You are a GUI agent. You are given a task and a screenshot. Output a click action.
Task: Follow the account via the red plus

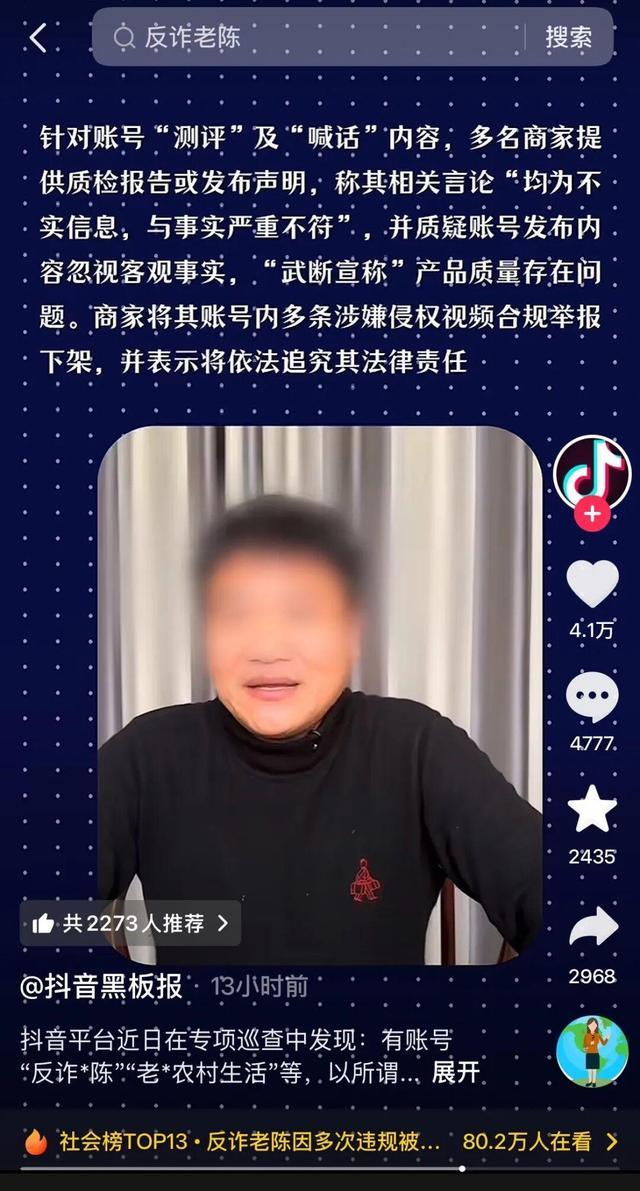point(592,514)
